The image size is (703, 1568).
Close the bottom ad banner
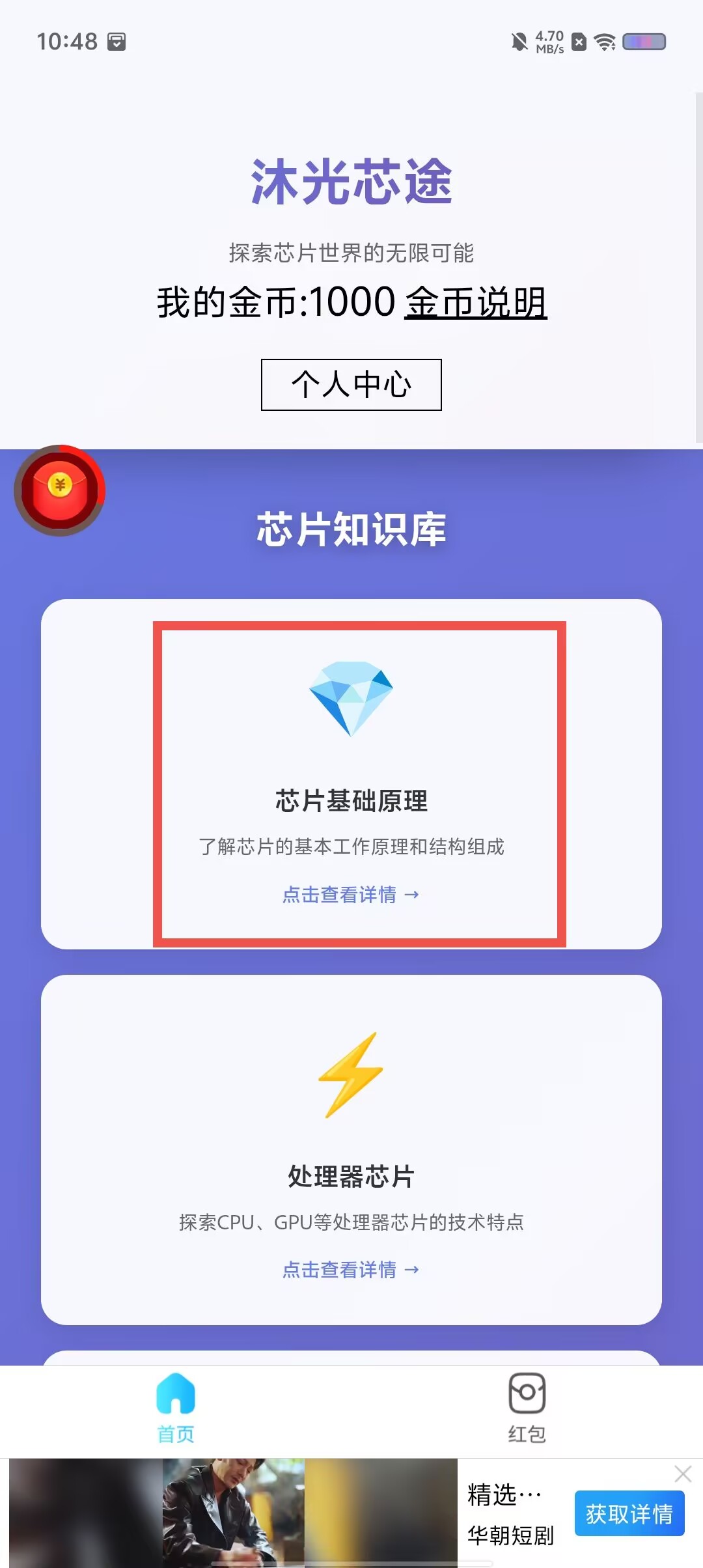(x=683, y=1474)
